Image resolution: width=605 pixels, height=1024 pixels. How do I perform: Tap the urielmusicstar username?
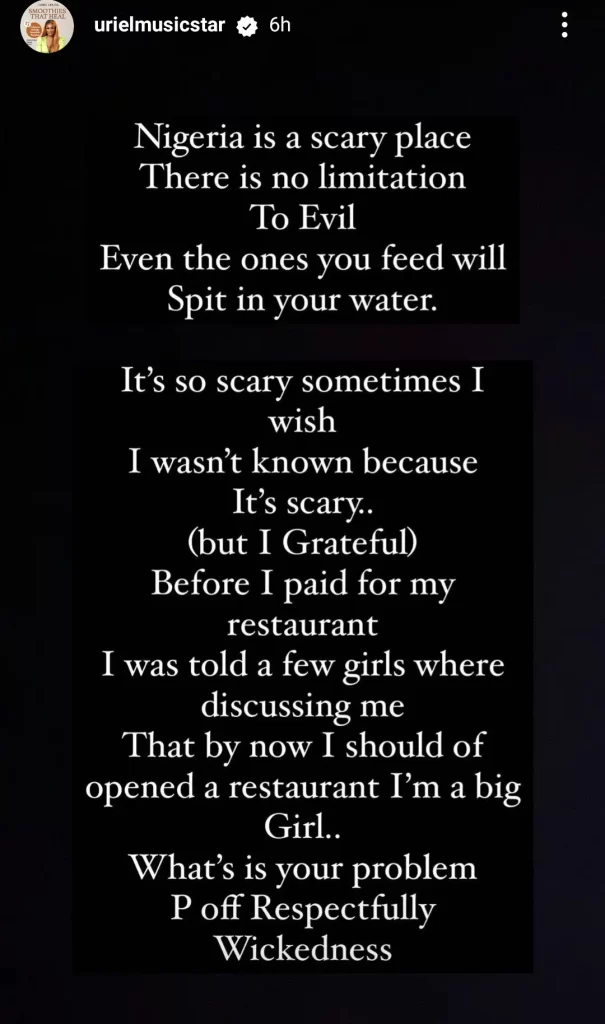(x=159, y=25)
